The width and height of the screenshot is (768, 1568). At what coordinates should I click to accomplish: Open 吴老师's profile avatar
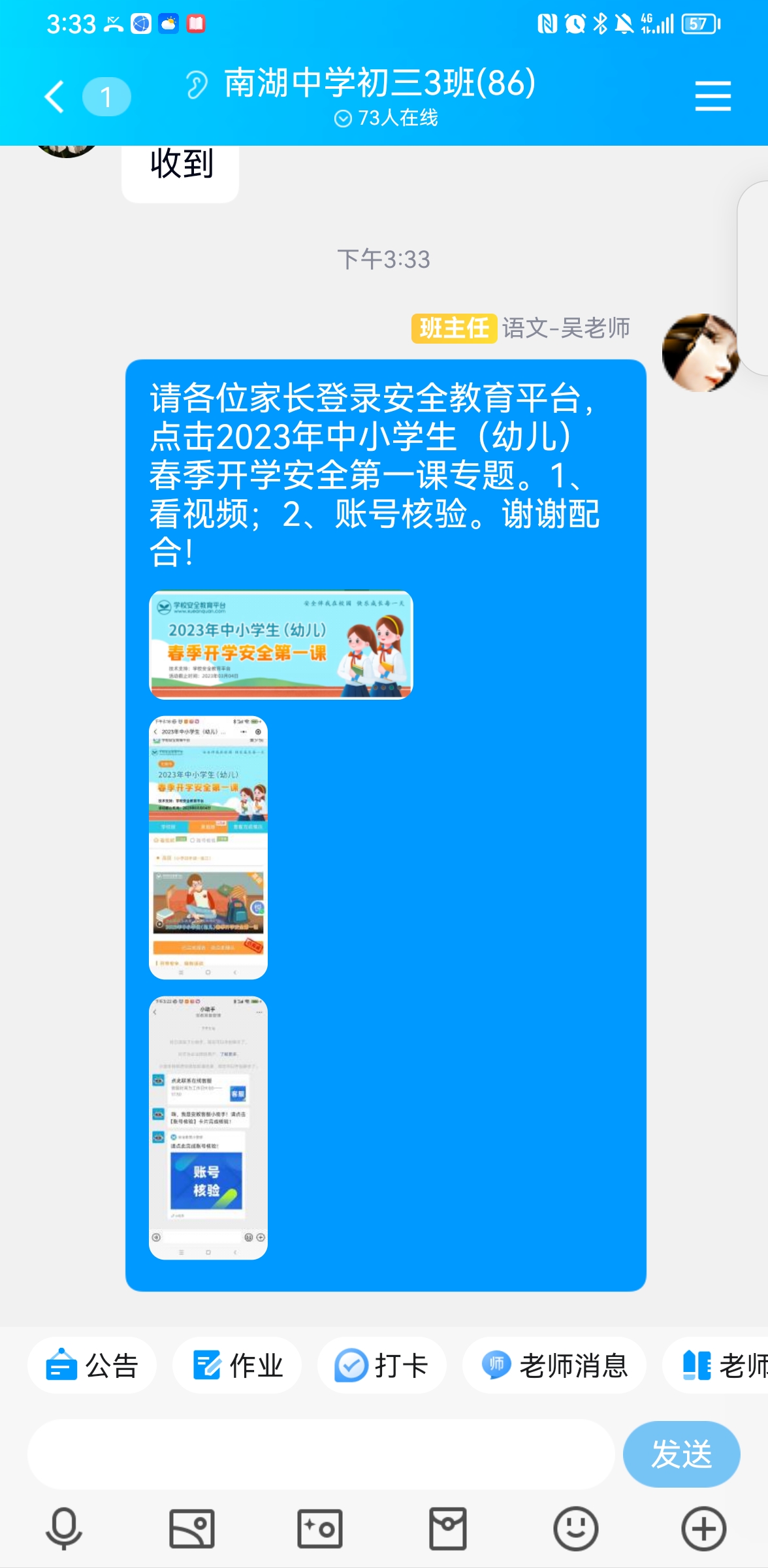pos(699,353)
